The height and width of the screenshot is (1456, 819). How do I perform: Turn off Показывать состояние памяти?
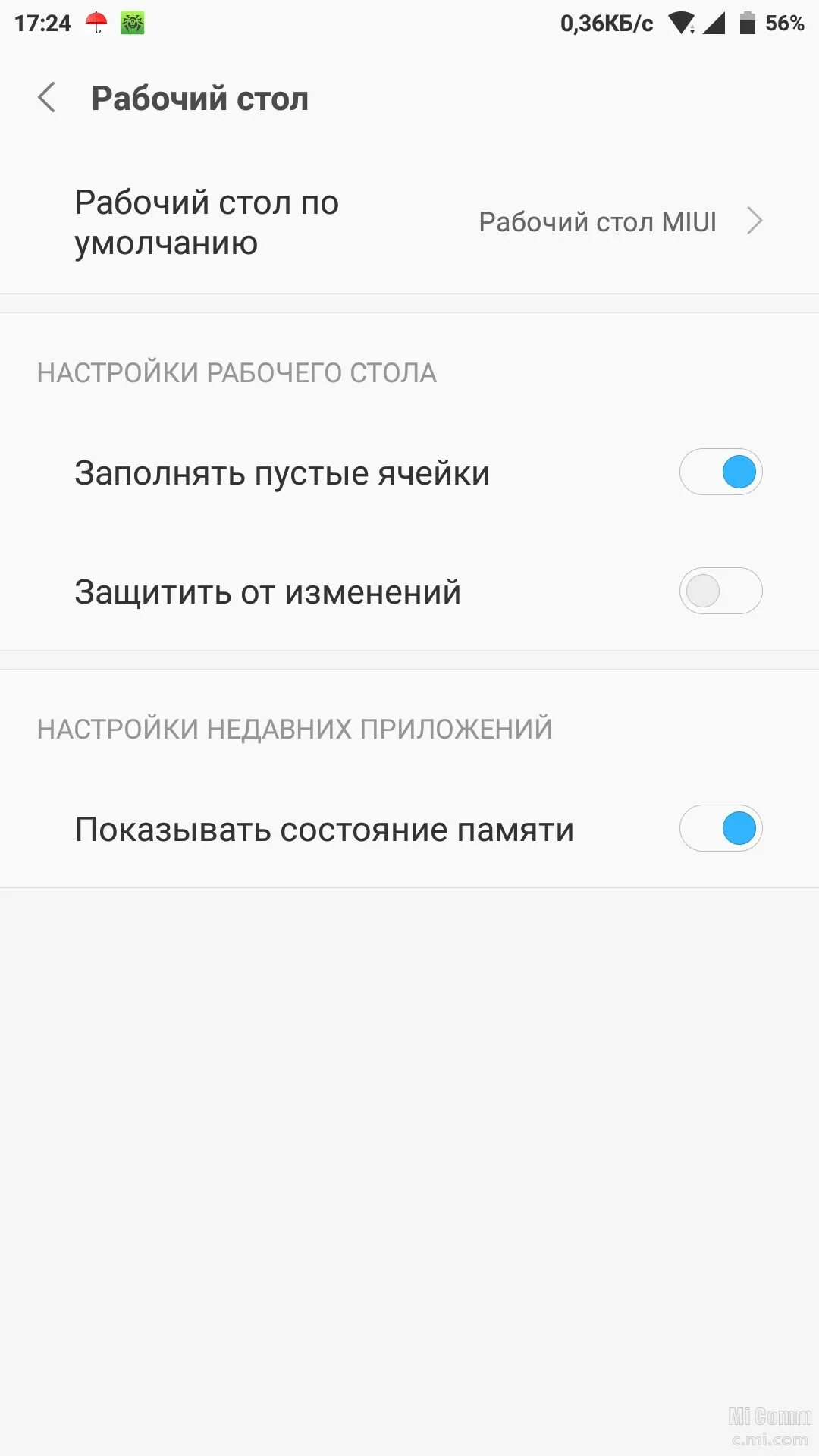[720, 828]
